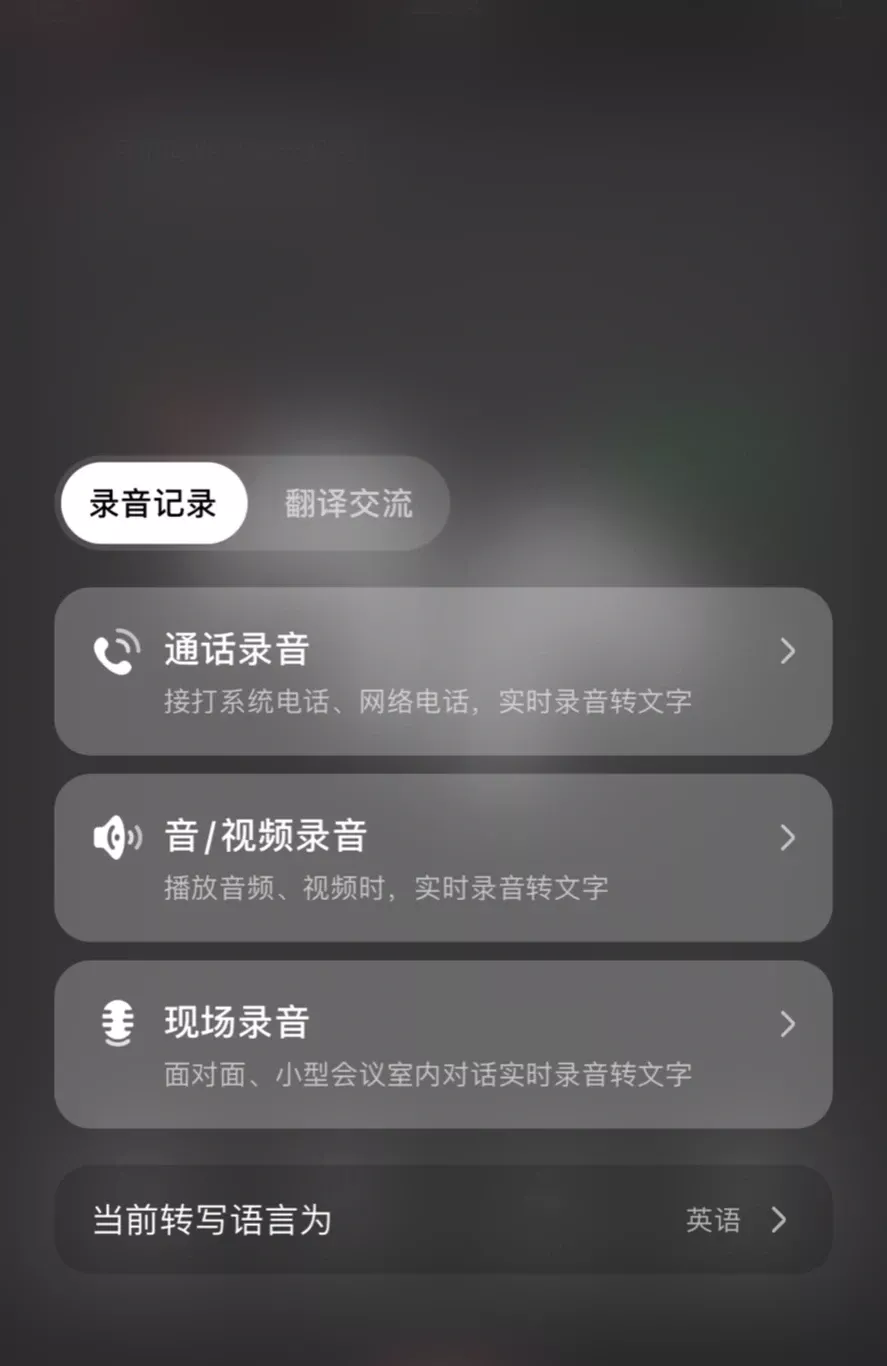Expand the 通话录音 card chevron
Image resolution: width=887 pixels, height=1366 pixels.
788,650
